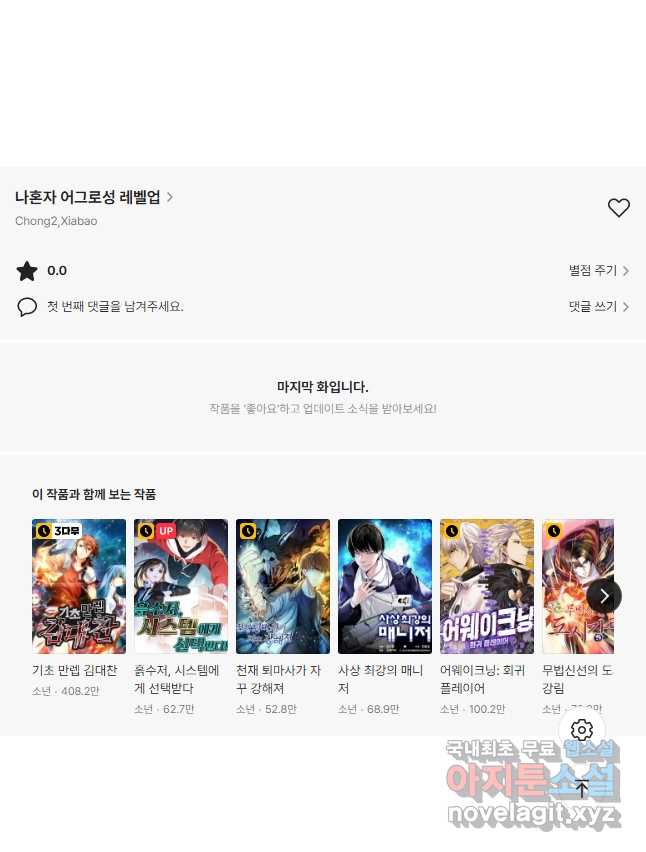This screenshot has height=852, width=646.
Task: Open 무법신선의 도강림 webtoon
Action: [x=575, y=586]
